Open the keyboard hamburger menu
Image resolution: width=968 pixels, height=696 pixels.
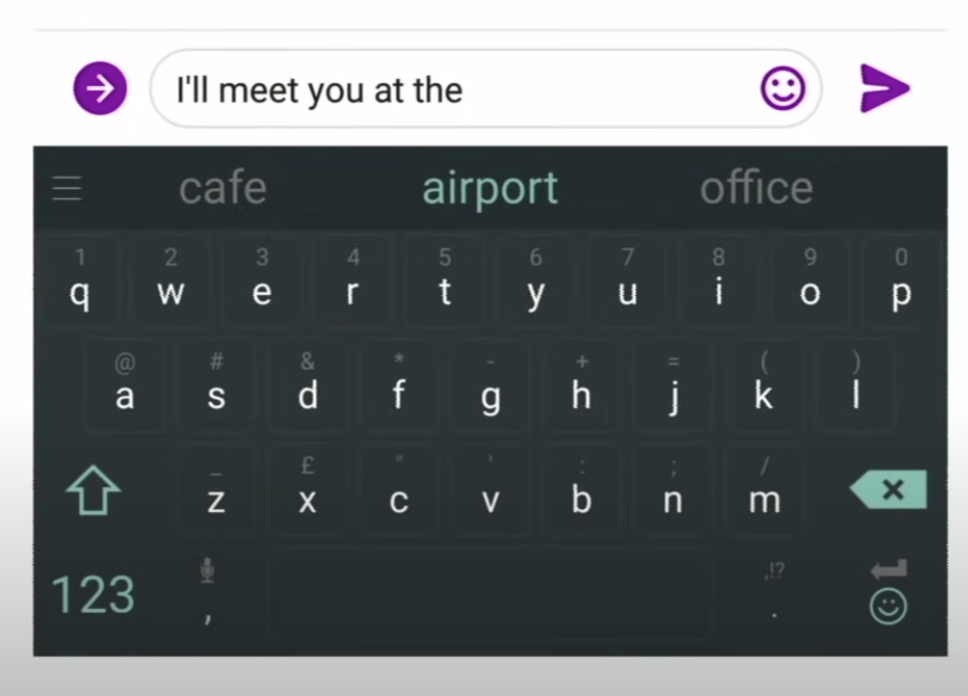67,188
